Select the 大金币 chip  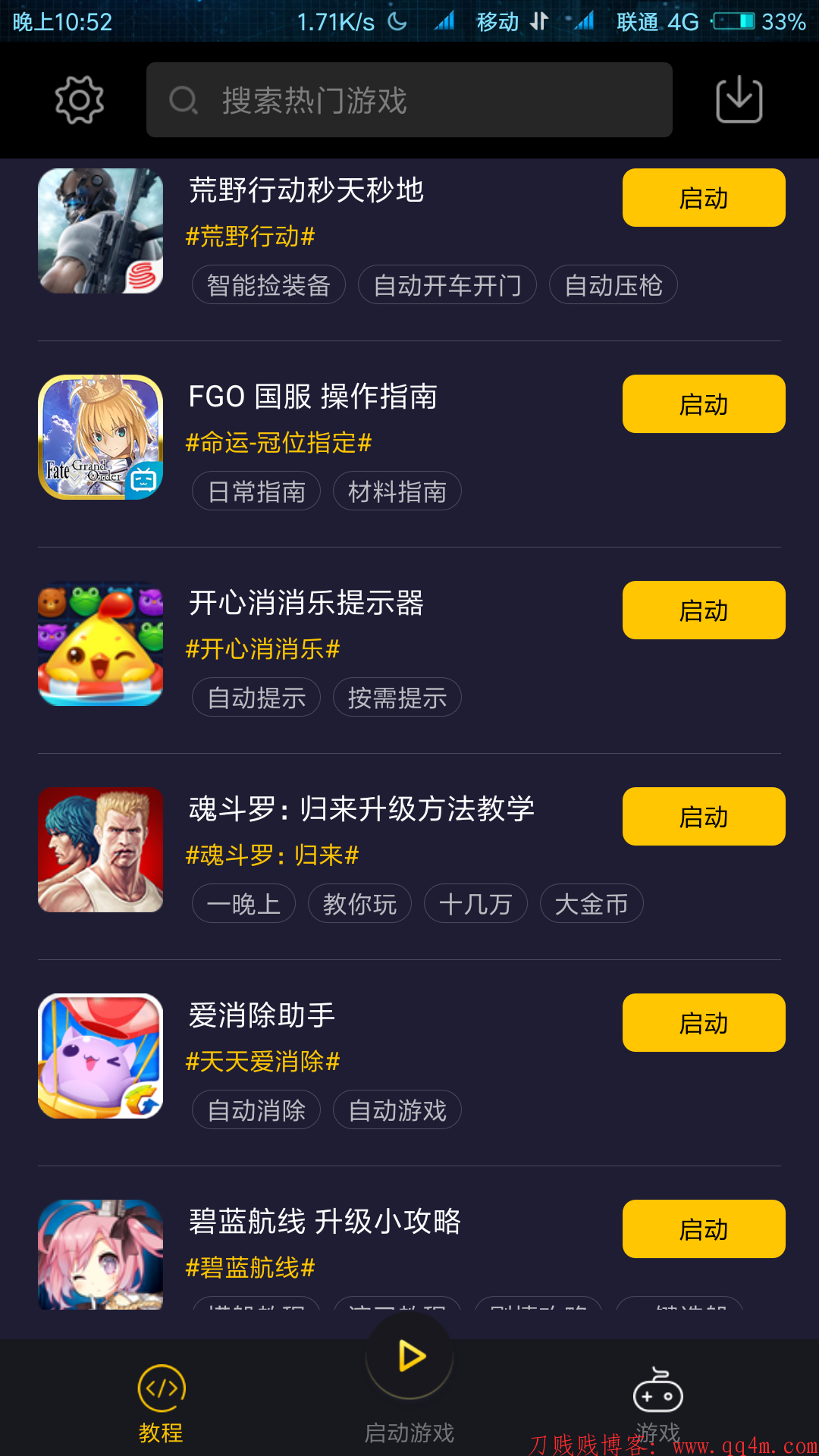click(591, 904)
